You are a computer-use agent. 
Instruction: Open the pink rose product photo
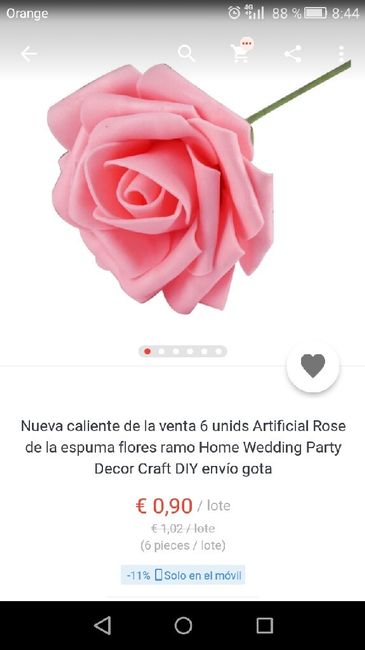pos(182,187)
